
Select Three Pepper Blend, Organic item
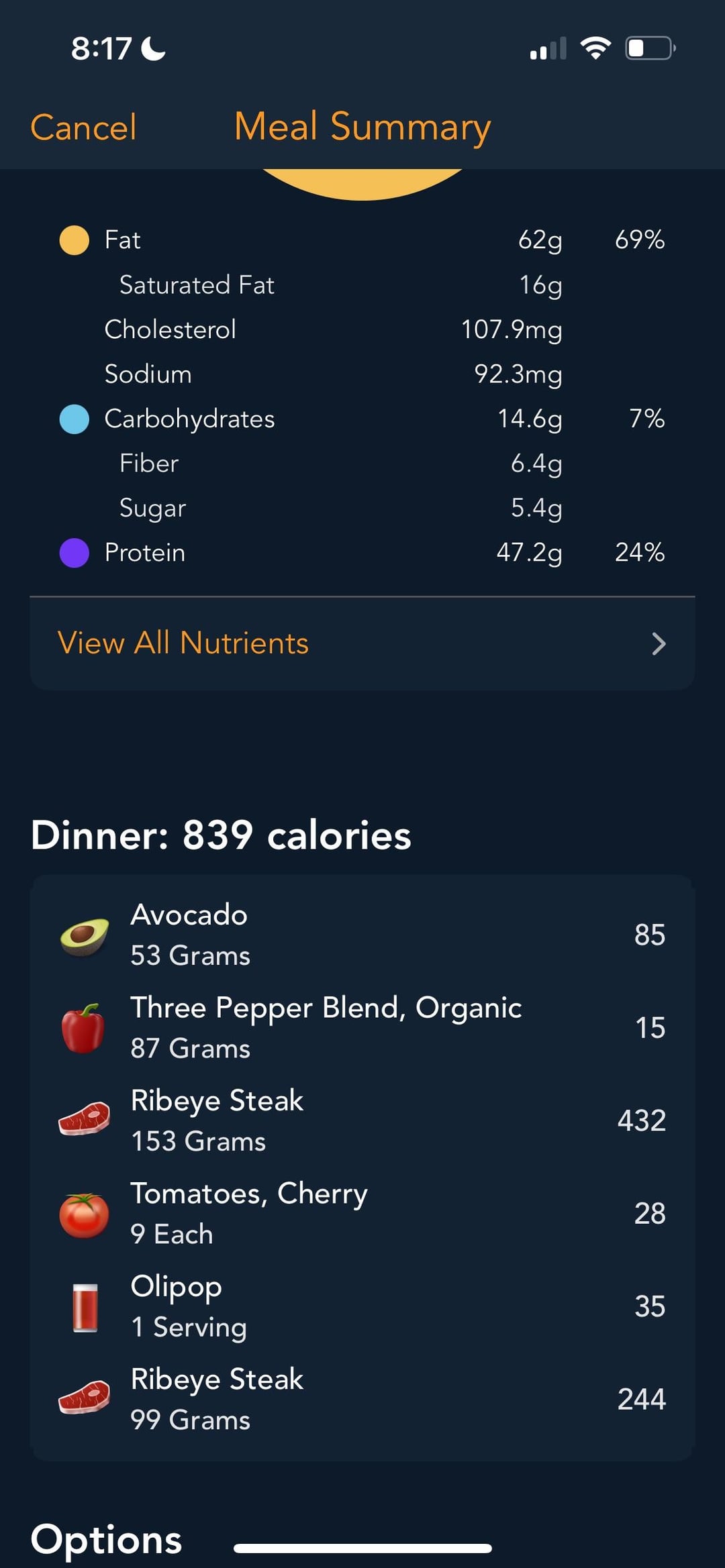point(362,1027)
